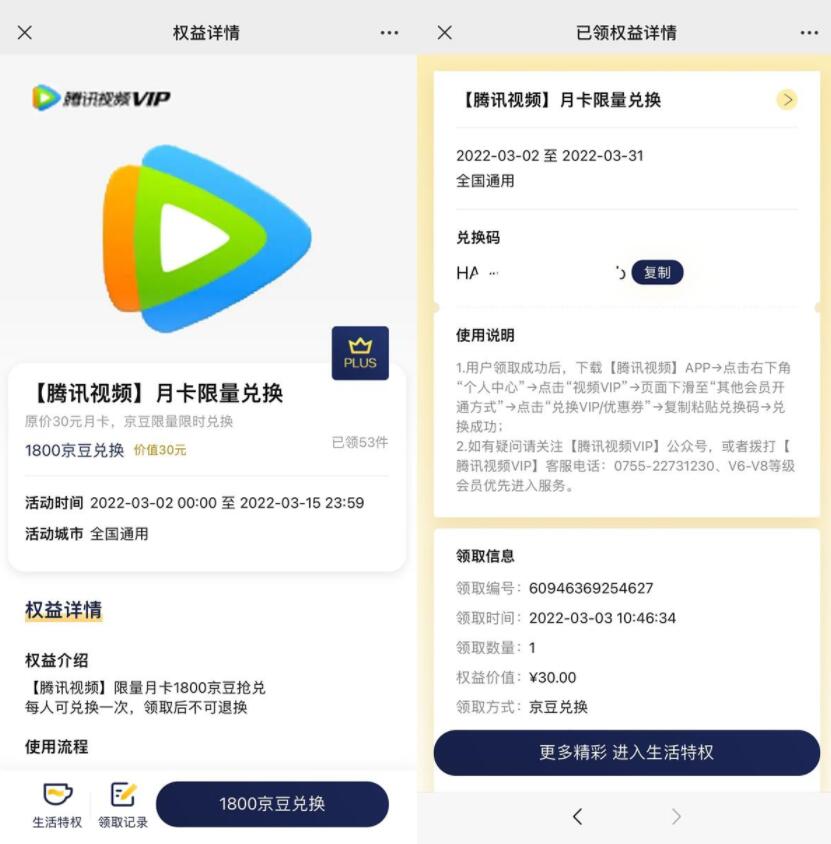View 领取记录 claim records
Viewport: 831px width, 844px height.
(123, 806)
